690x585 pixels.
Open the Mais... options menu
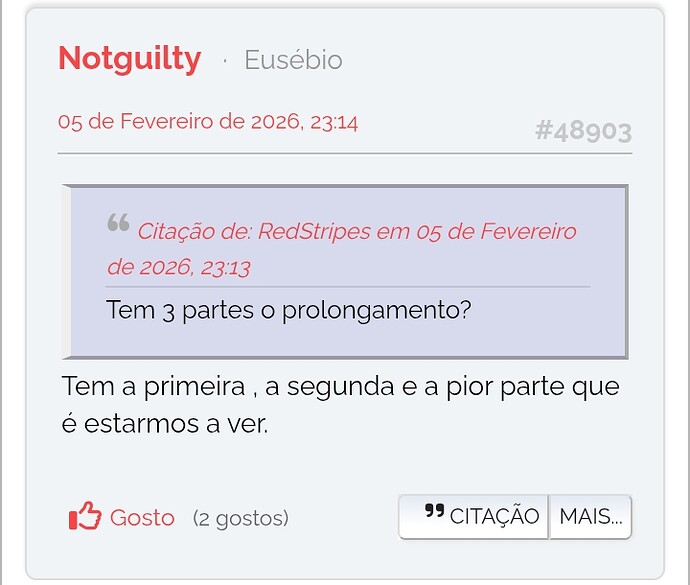[x=590, y=516]
